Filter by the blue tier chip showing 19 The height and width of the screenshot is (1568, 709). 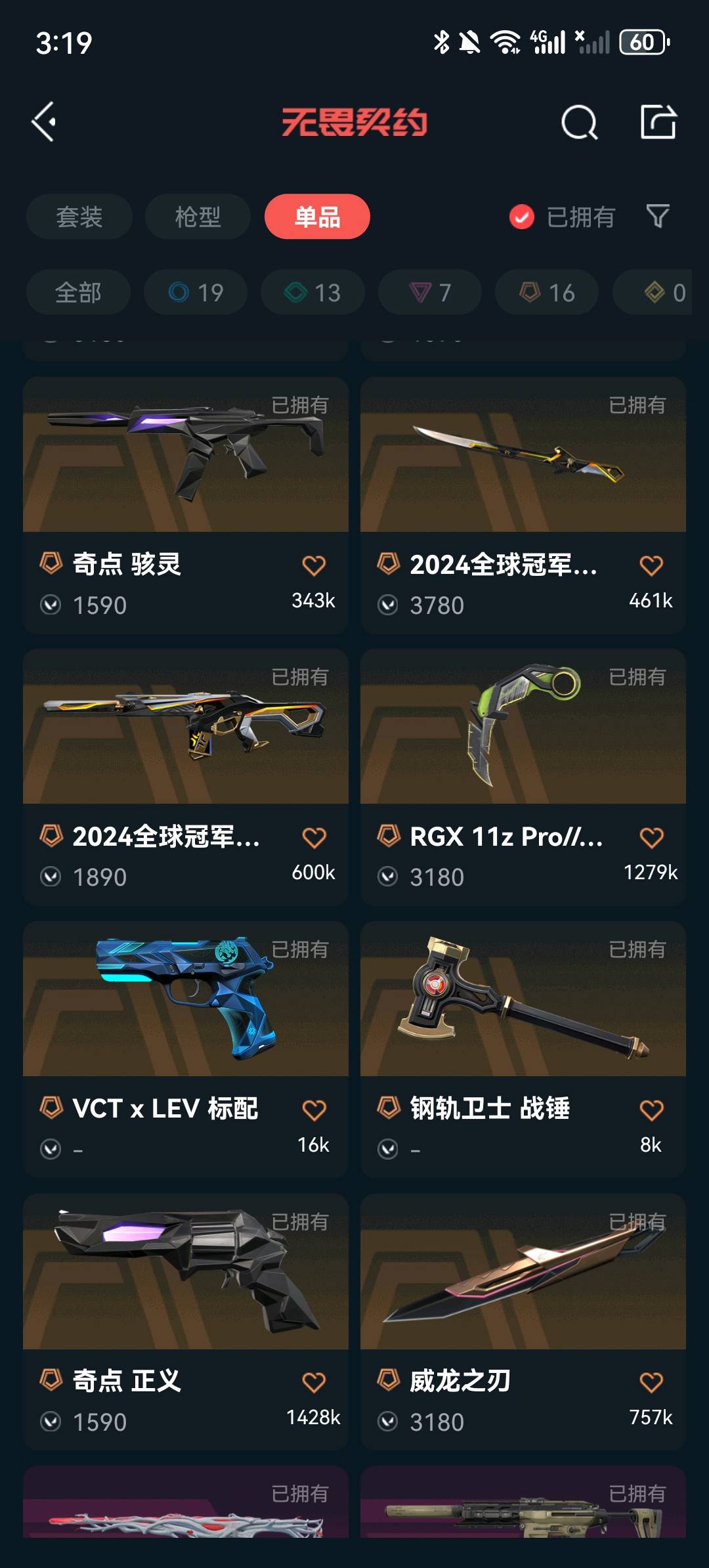pos(196,292)
